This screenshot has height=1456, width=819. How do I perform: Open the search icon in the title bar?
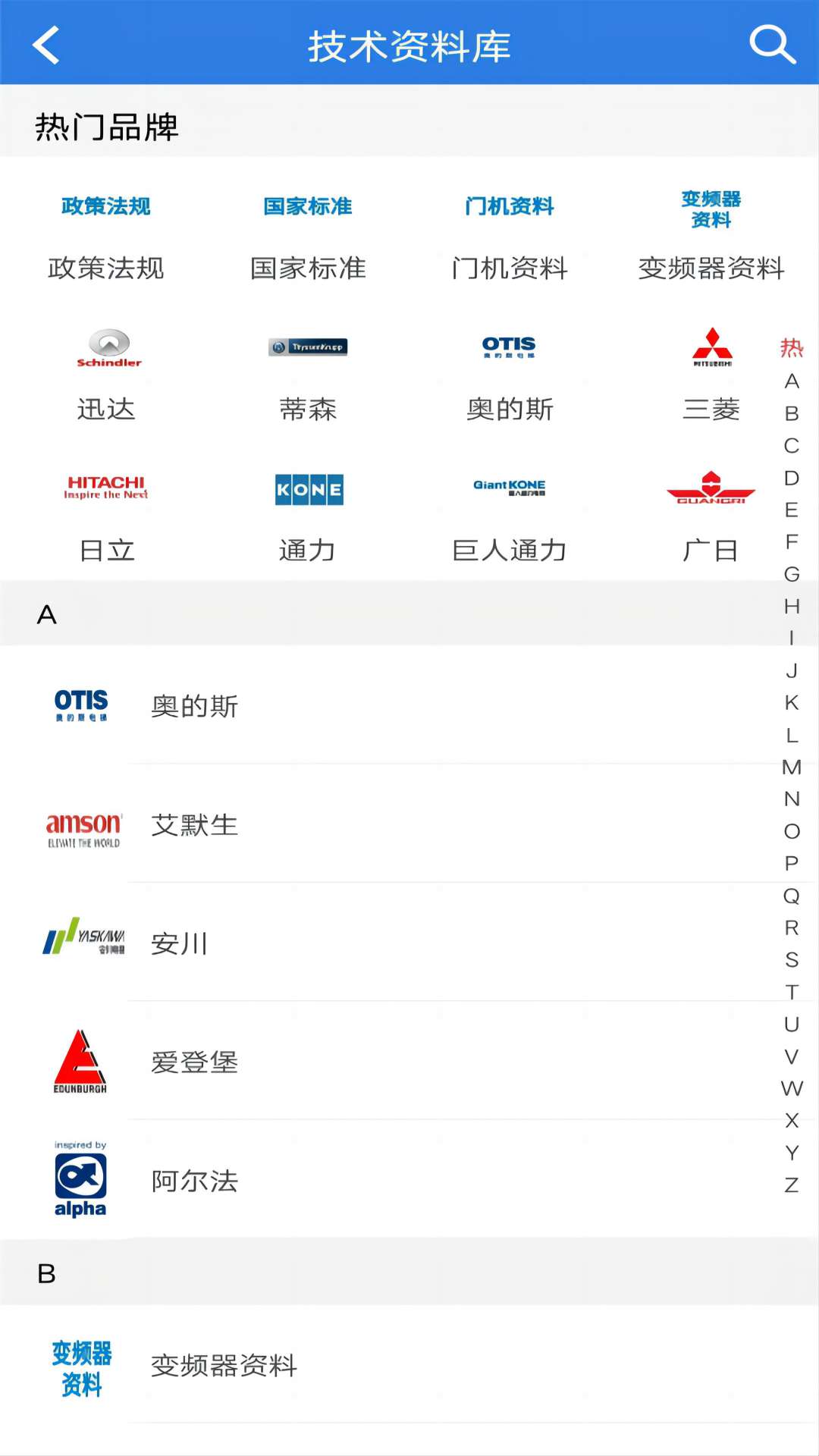pos(771,45)
